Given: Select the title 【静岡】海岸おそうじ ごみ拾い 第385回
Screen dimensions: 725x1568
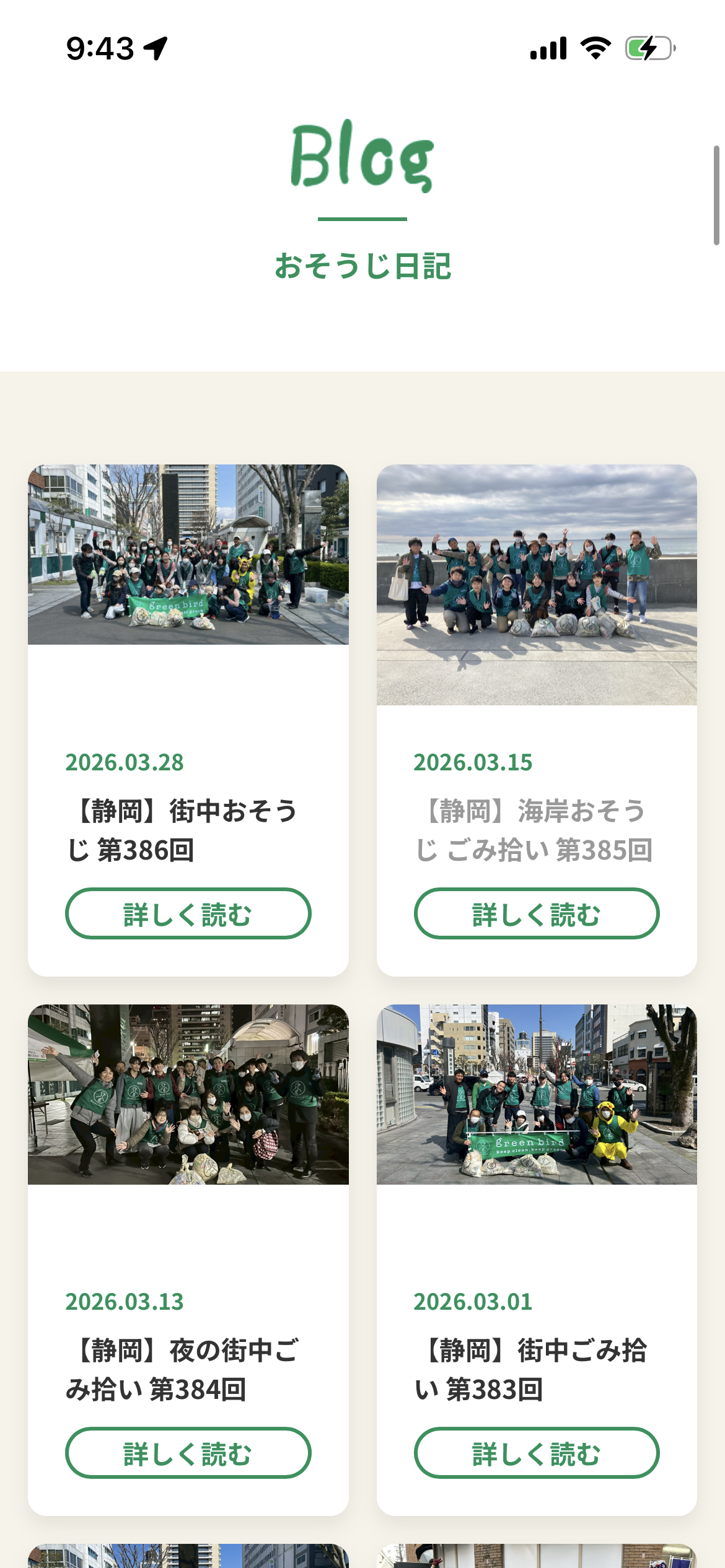Looking at the screenshot, I should [534, 830].
